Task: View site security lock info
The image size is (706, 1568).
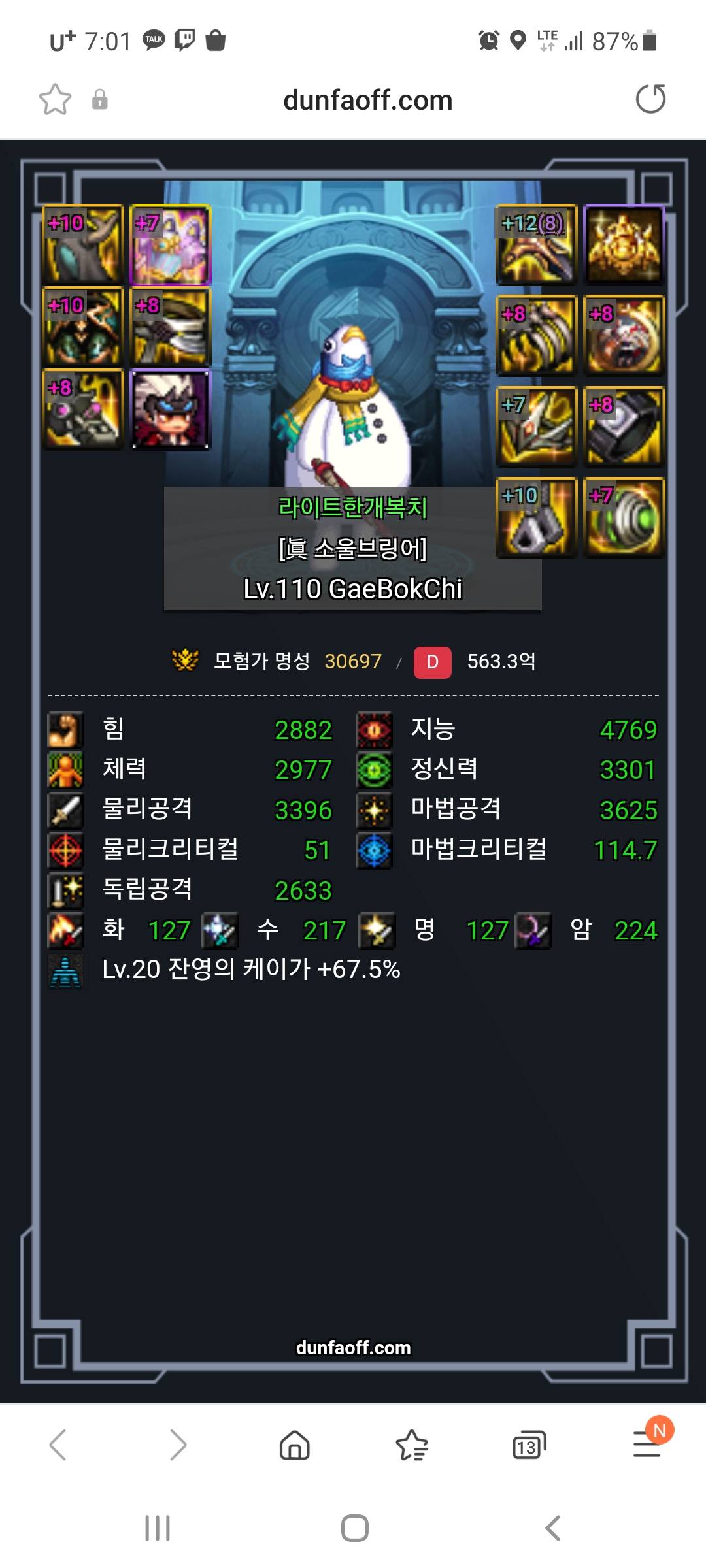Action: click(x=99, y=99)
